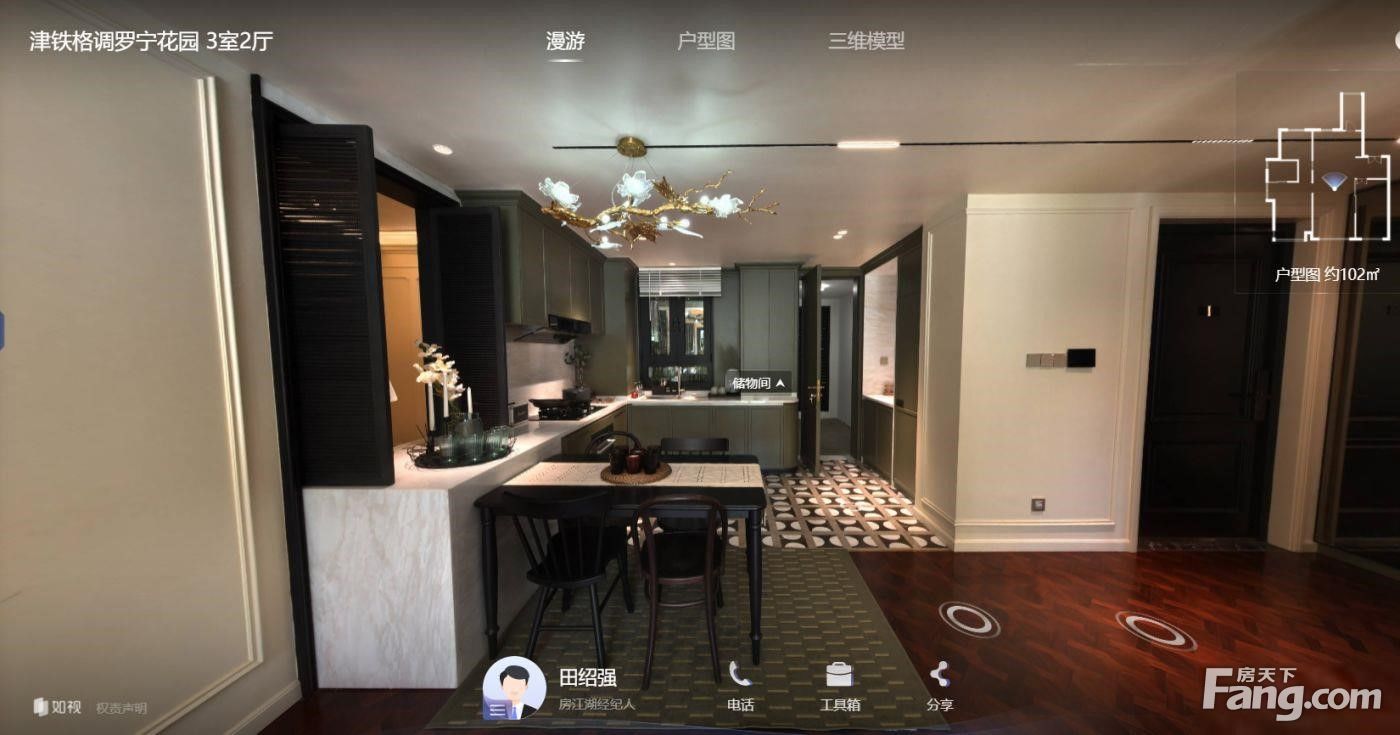This screenshot has width=1400, height=735.
Task: Switch to the 漫游 tab
Action: (x=565, y=41)
